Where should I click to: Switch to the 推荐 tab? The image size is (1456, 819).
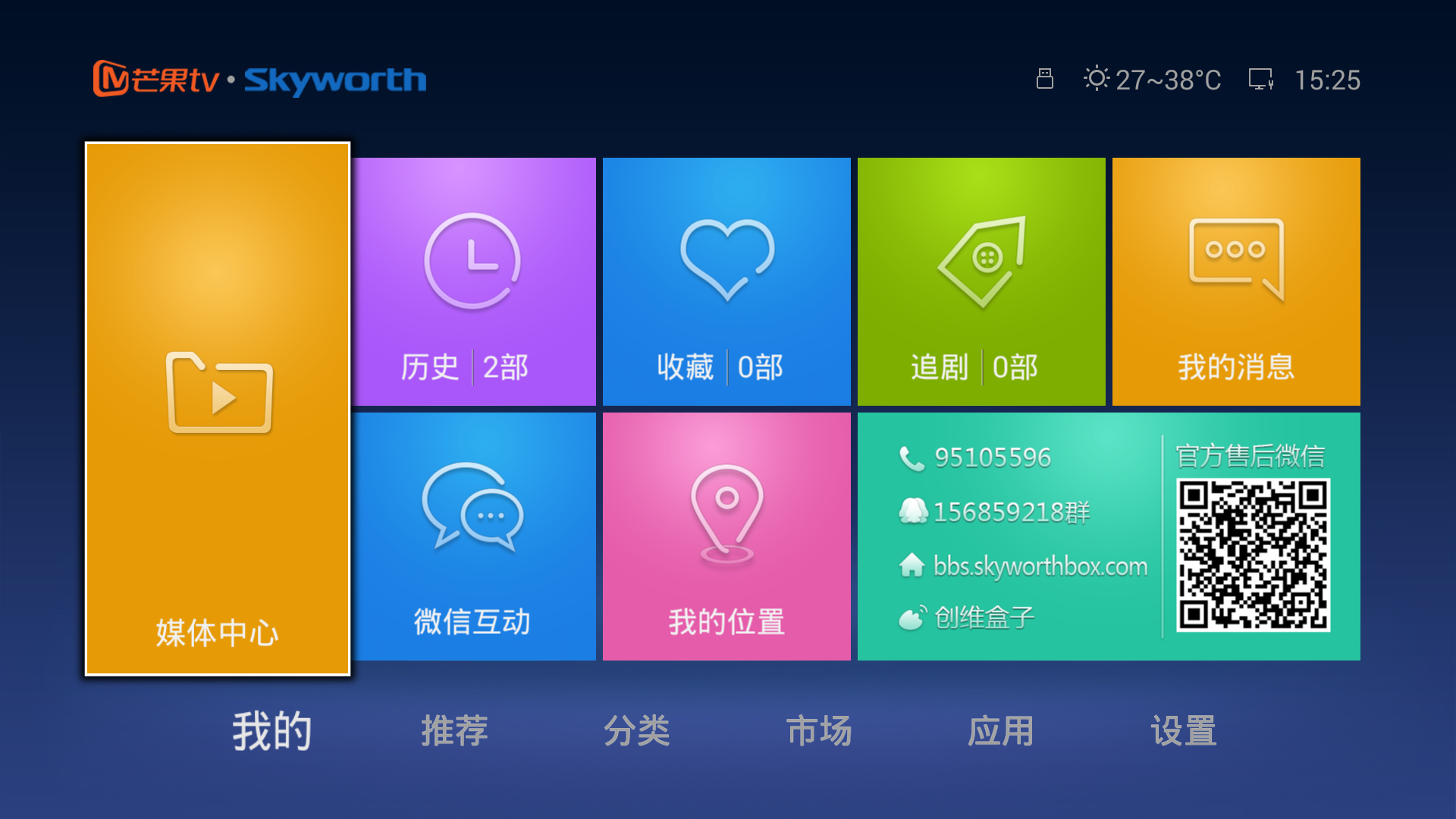[x=455, y=732]
